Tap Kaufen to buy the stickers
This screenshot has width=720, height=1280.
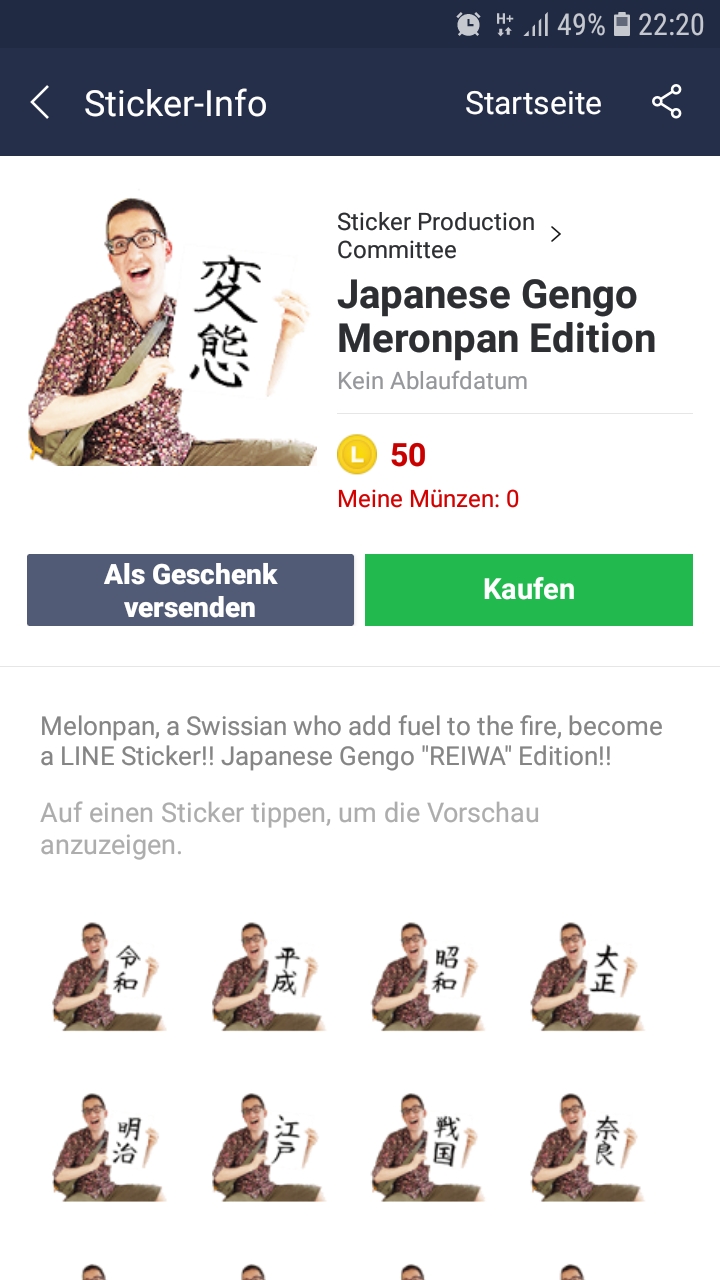point(529,590)
